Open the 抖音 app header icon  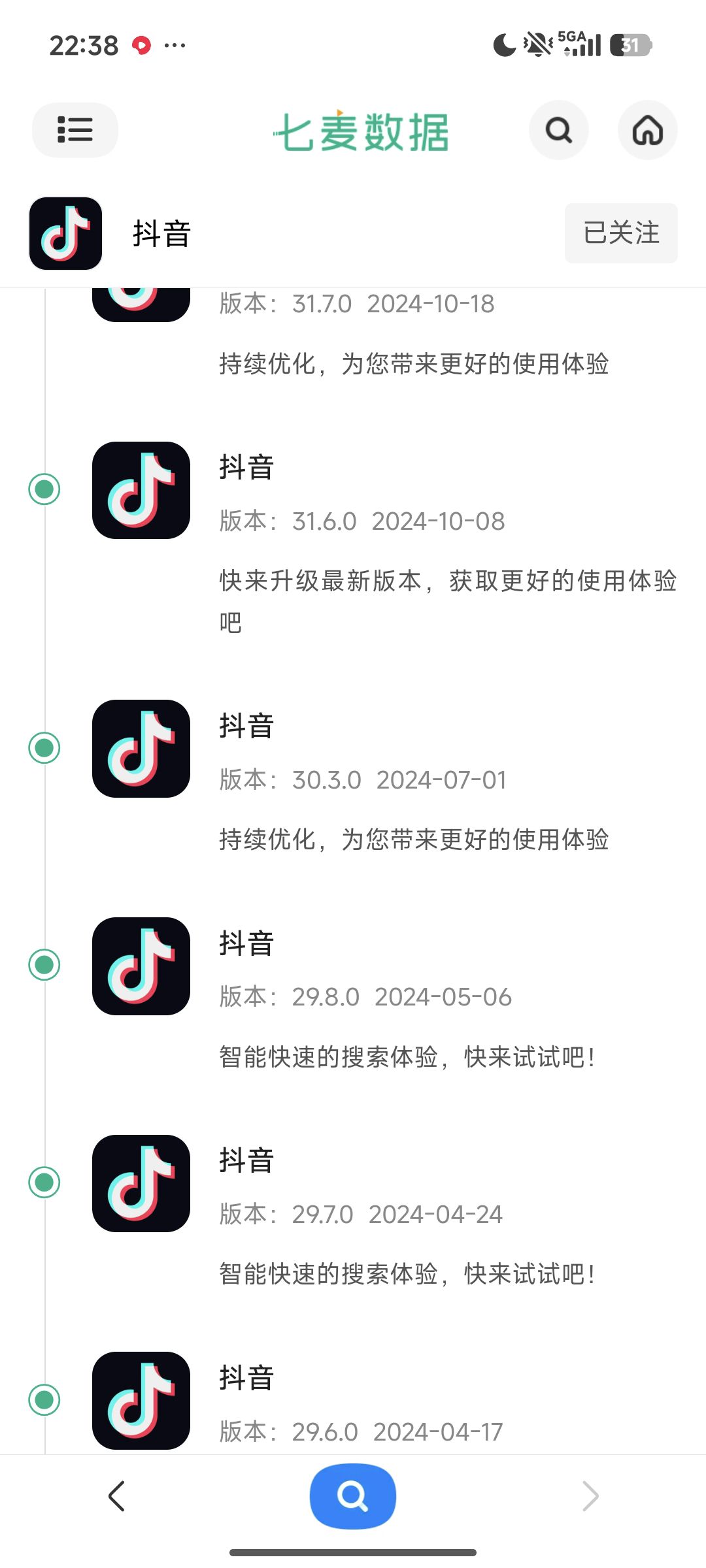(x=66, y=233)
